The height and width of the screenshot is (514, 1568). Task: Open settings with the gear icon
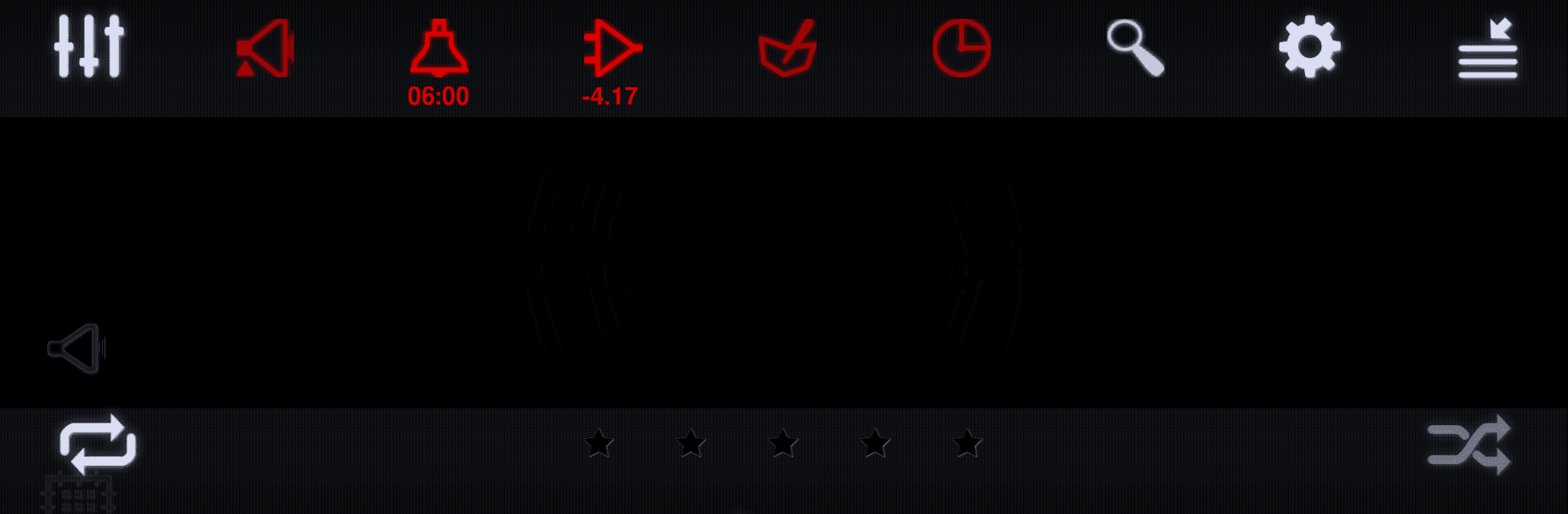[1309, 47]
